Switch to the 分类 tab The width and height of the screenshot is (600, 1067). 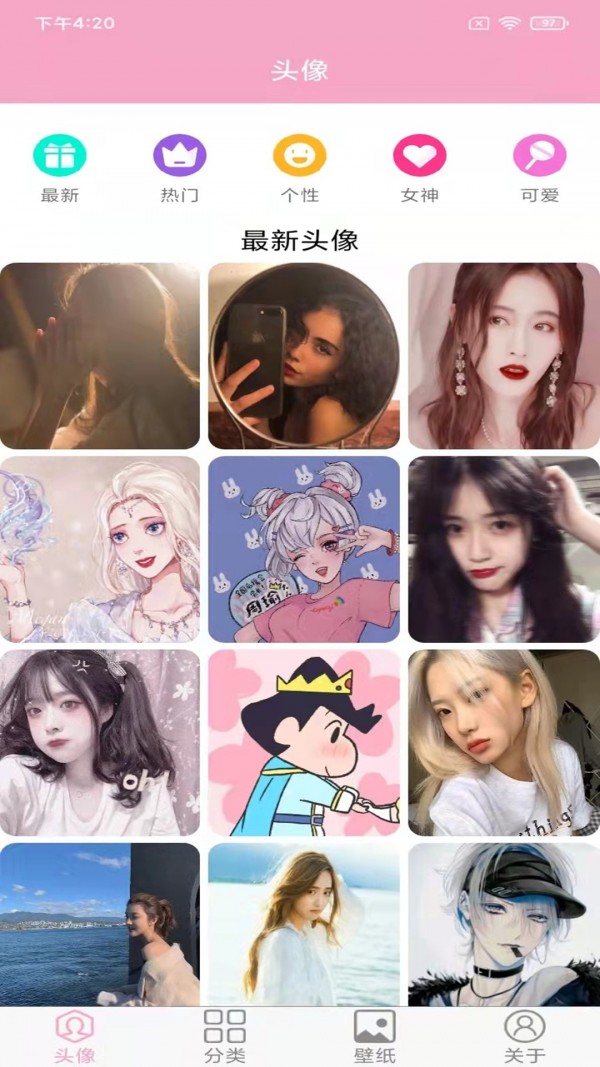(224, 1036)
